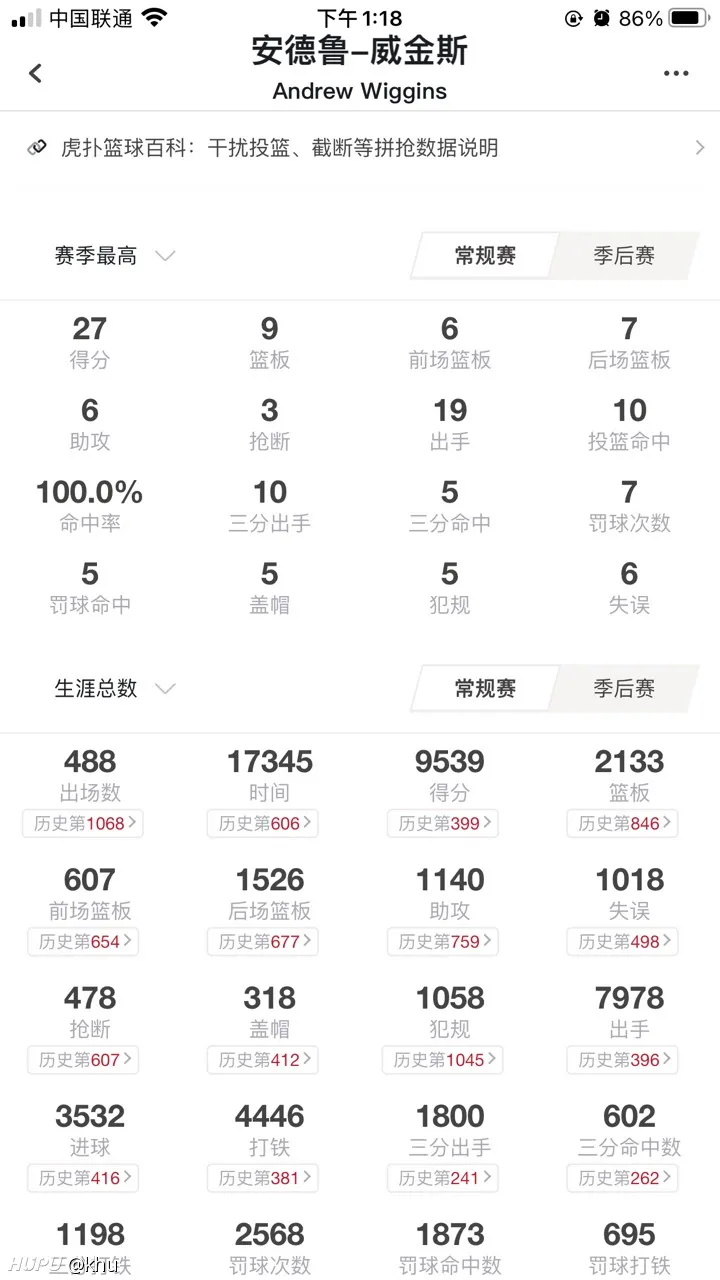The image size is (720, 1280).
Task: Open 历史第606 ranking under 时间
Action: click(x=263, y=824)
